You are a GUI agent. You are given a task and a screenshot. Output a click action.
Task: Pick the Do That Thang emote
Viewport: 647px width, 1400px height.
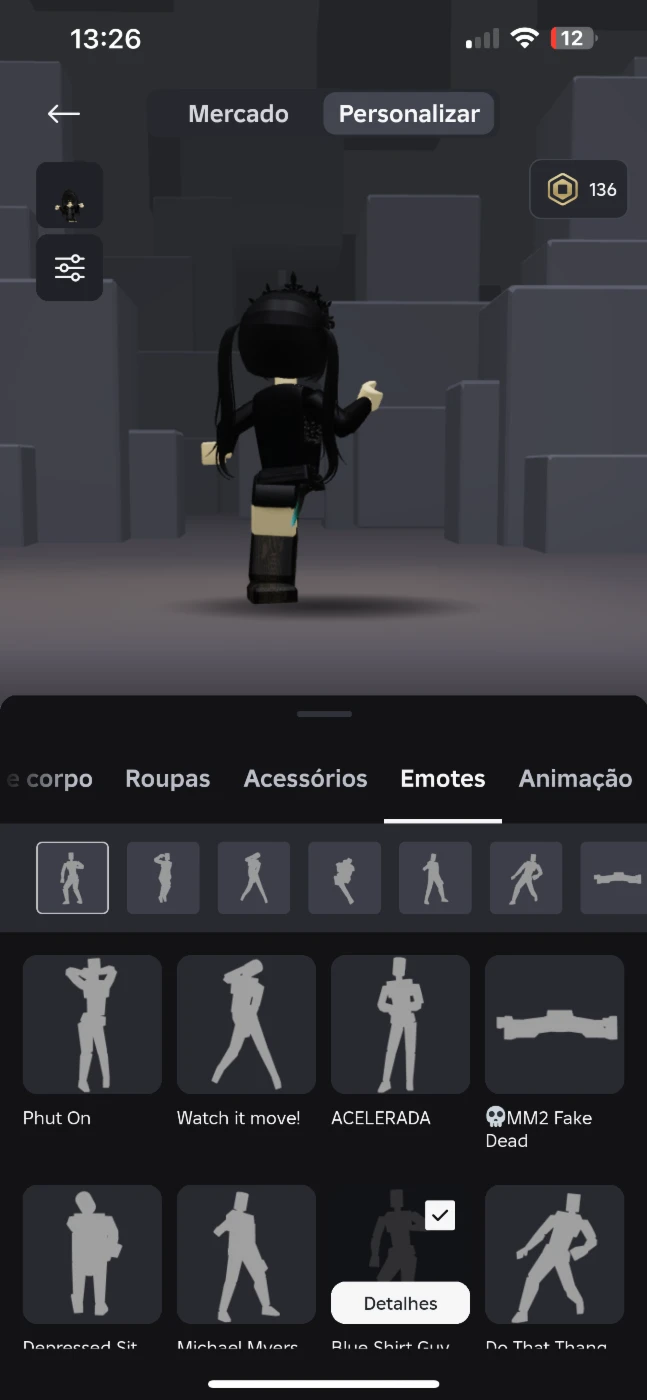coord(554,1254)
